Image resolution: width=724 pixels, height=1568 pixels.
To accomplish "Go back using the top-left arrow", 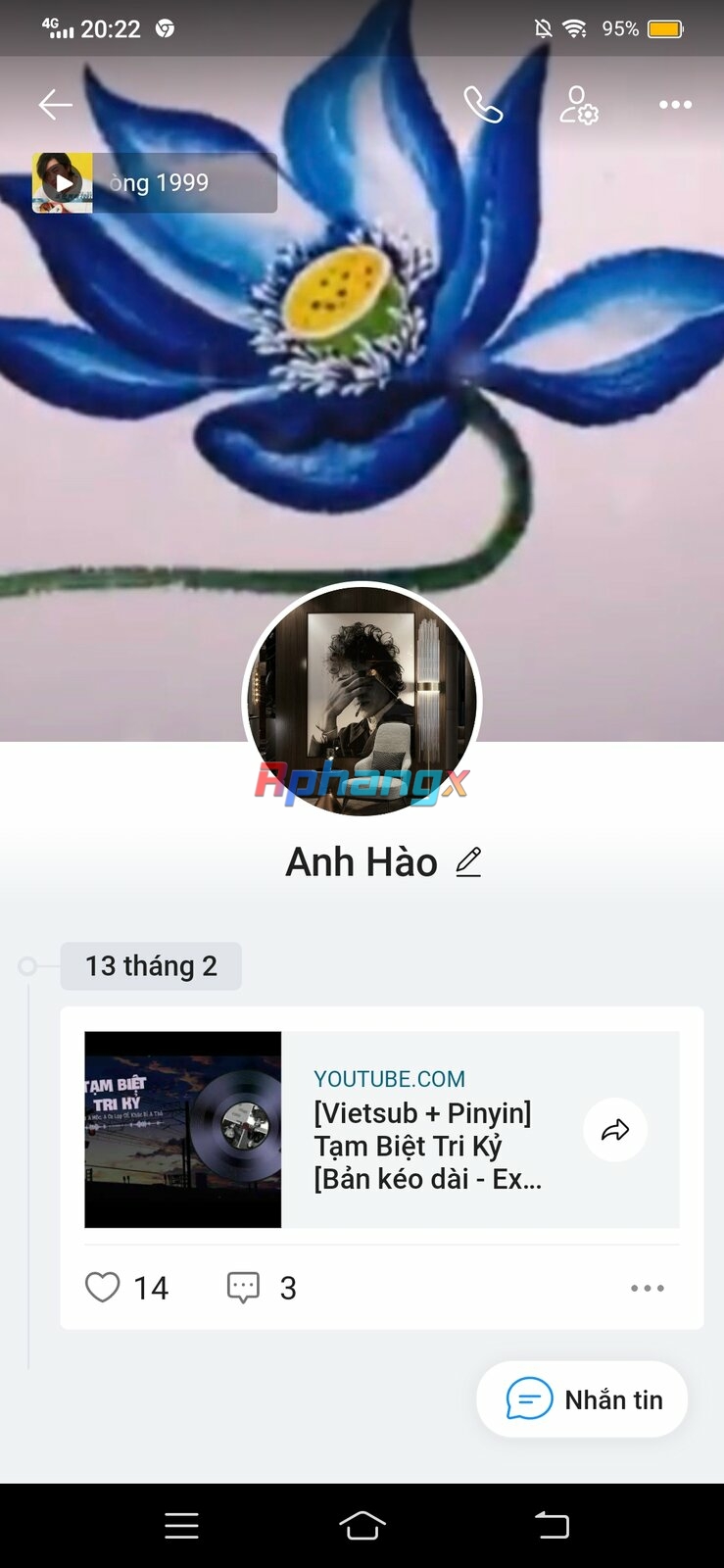I will point(56,104).
